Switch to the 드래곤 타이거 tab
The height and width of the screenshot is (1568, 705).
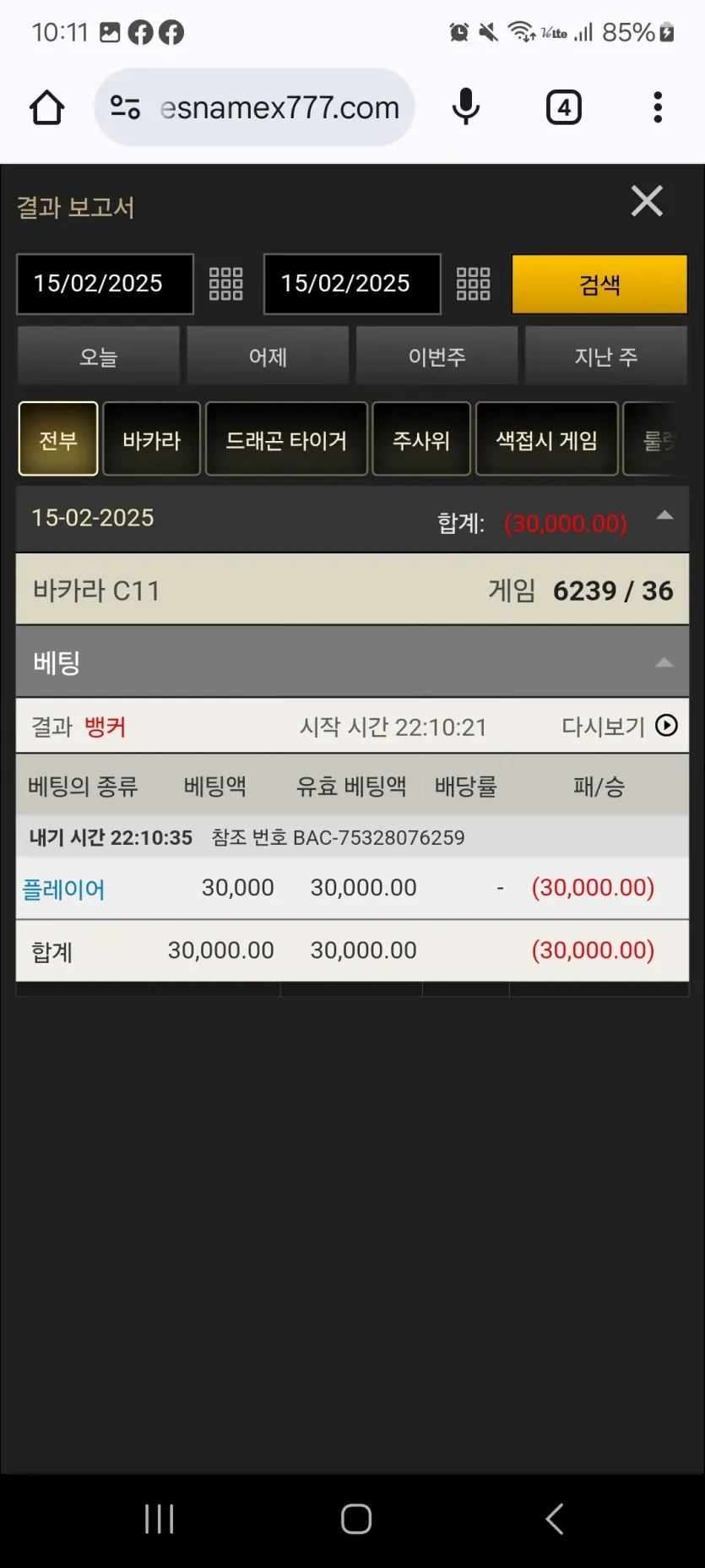click(x=286, y=439)
